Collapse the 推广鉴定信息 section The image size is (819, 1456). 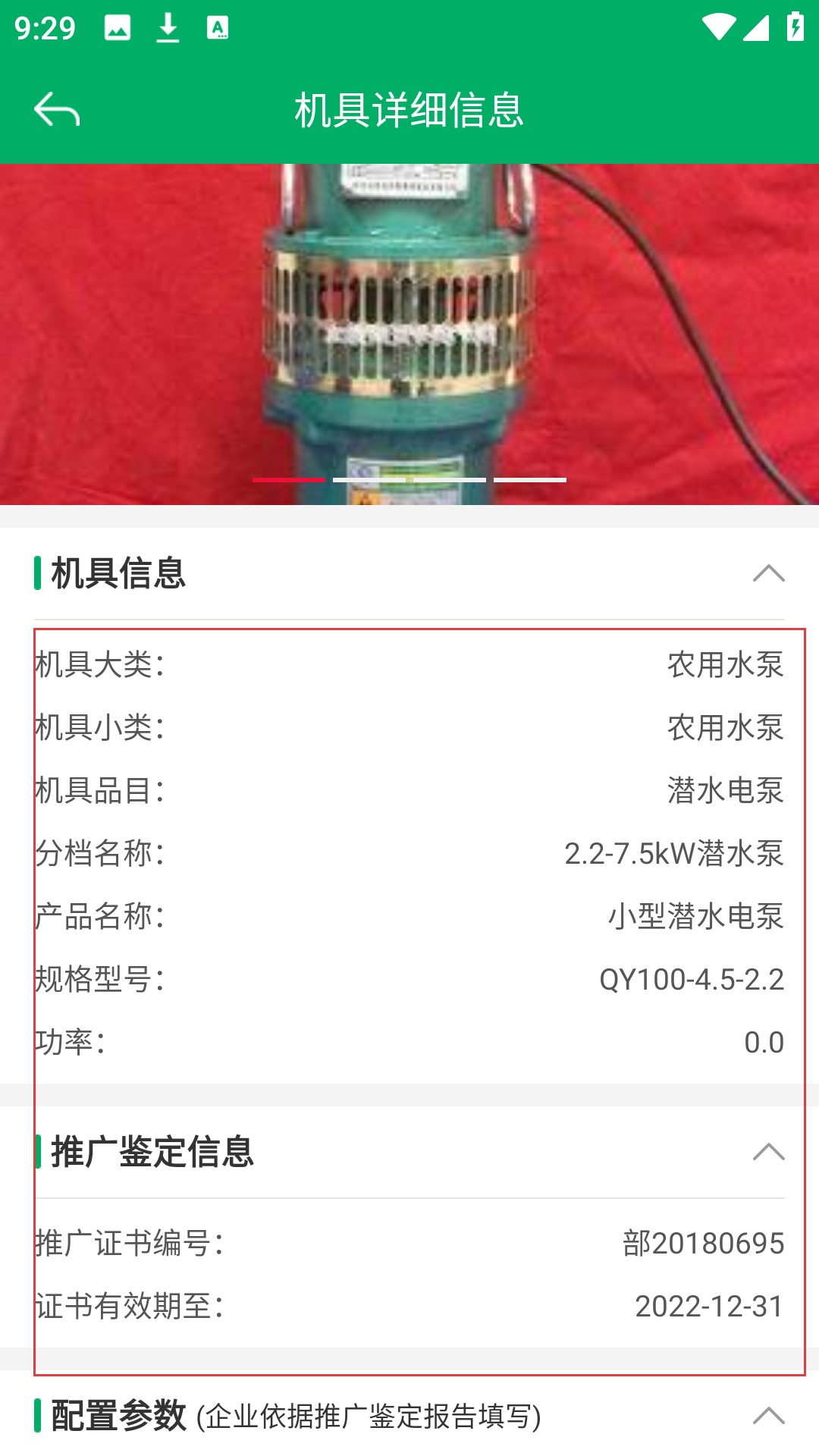coord(768,1152)
